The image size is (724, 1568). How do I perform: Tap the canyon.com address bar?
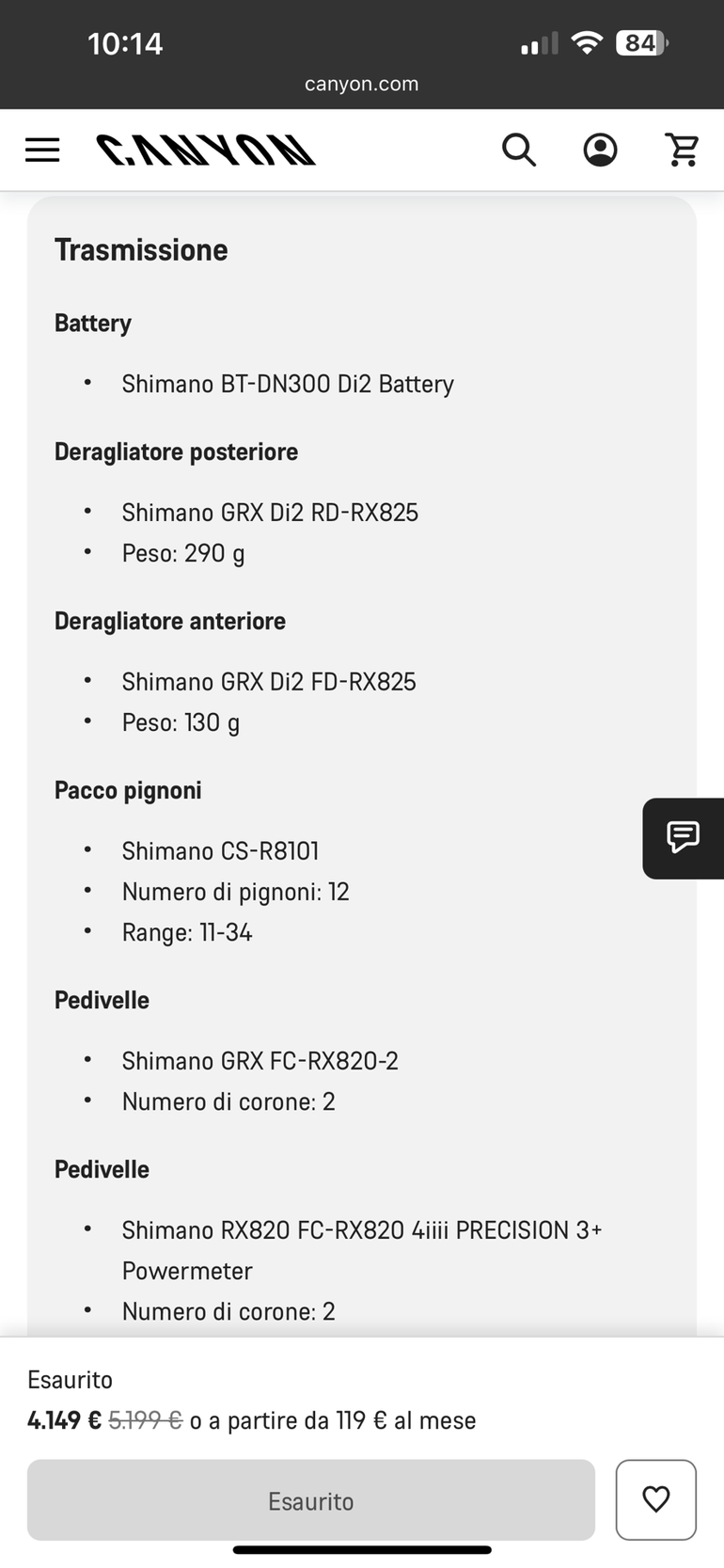(362, 84)
